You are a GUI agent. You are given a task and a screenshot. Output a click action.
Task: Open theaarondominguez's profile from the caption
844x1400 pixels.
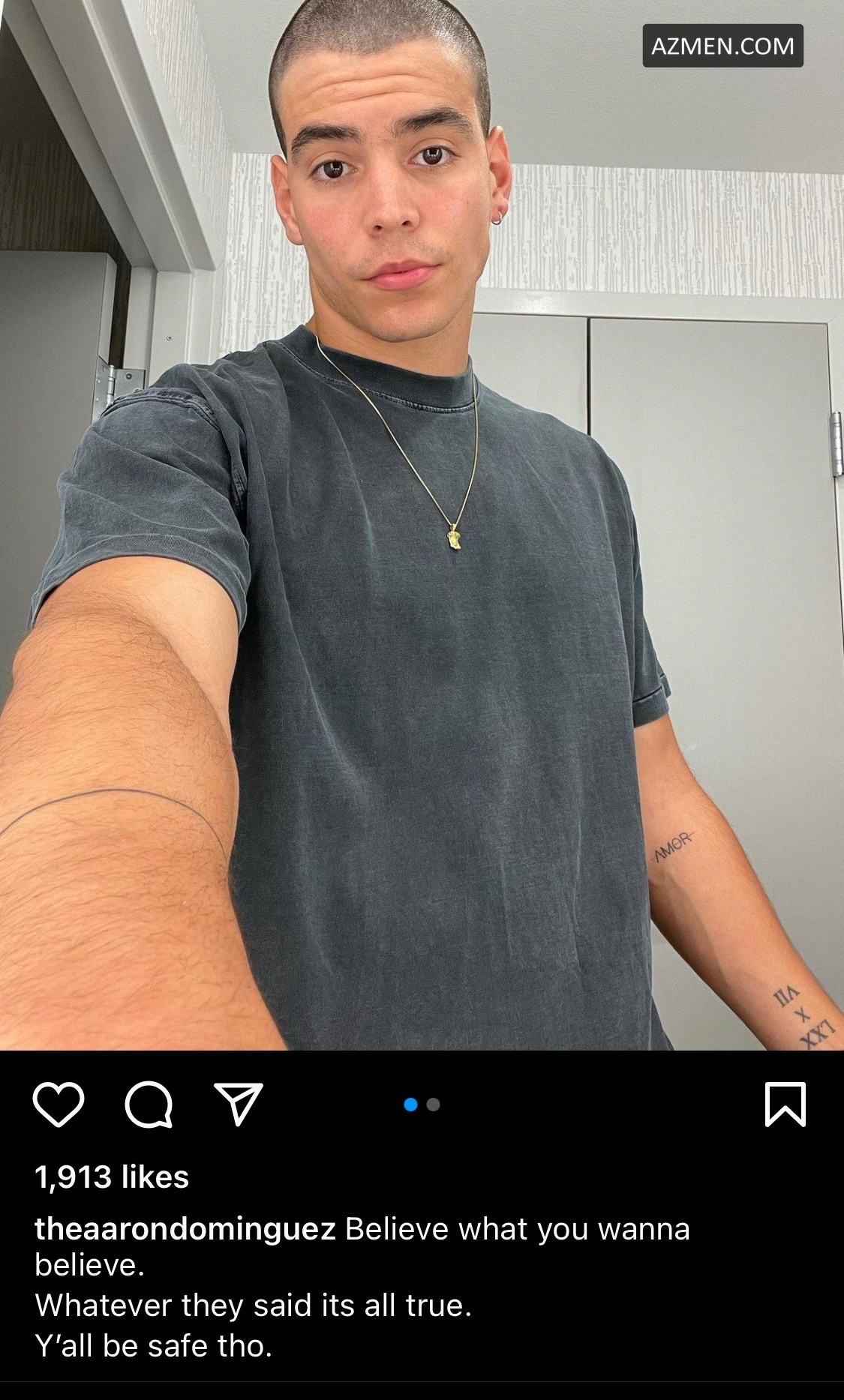click(x=185, y=1230)
